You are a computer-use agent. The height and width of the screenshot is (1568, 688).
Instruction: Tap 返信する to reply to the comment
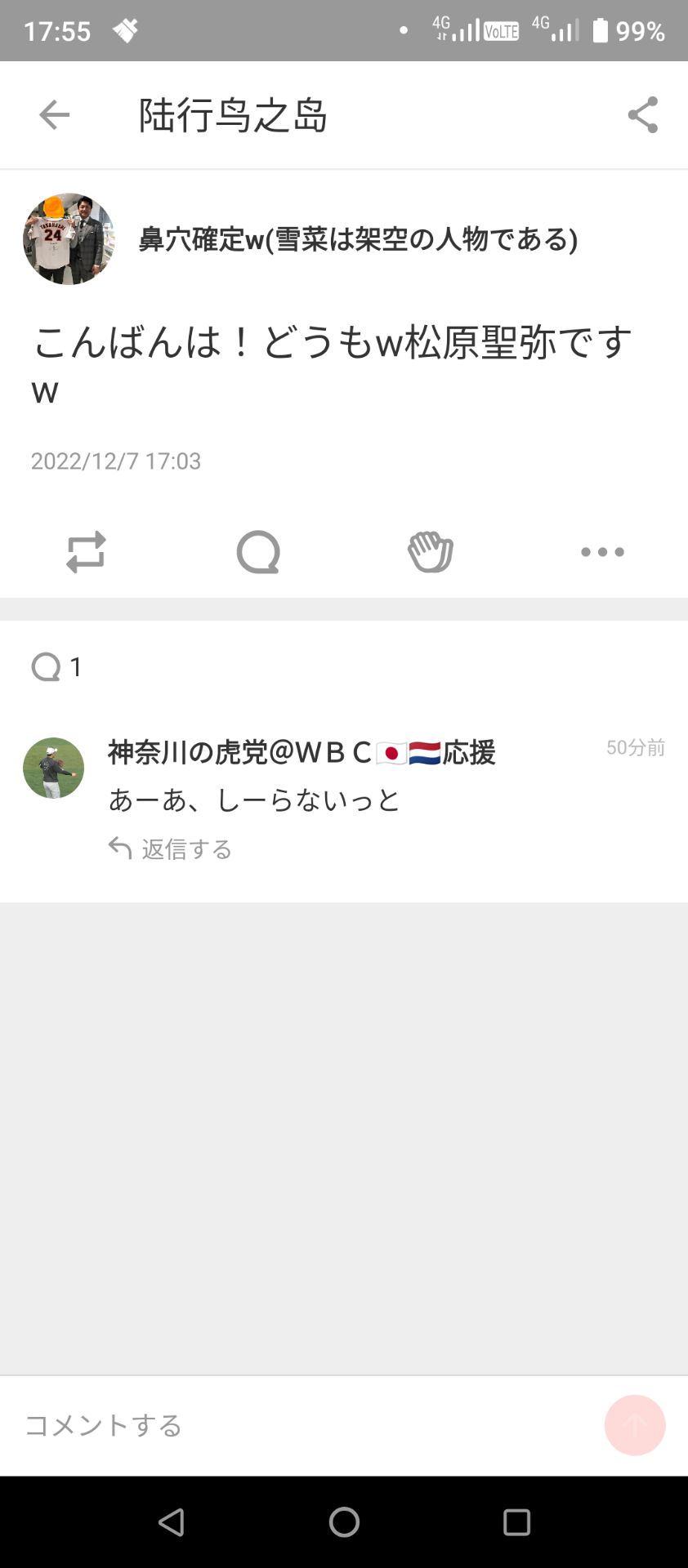(x=186, y=849)
